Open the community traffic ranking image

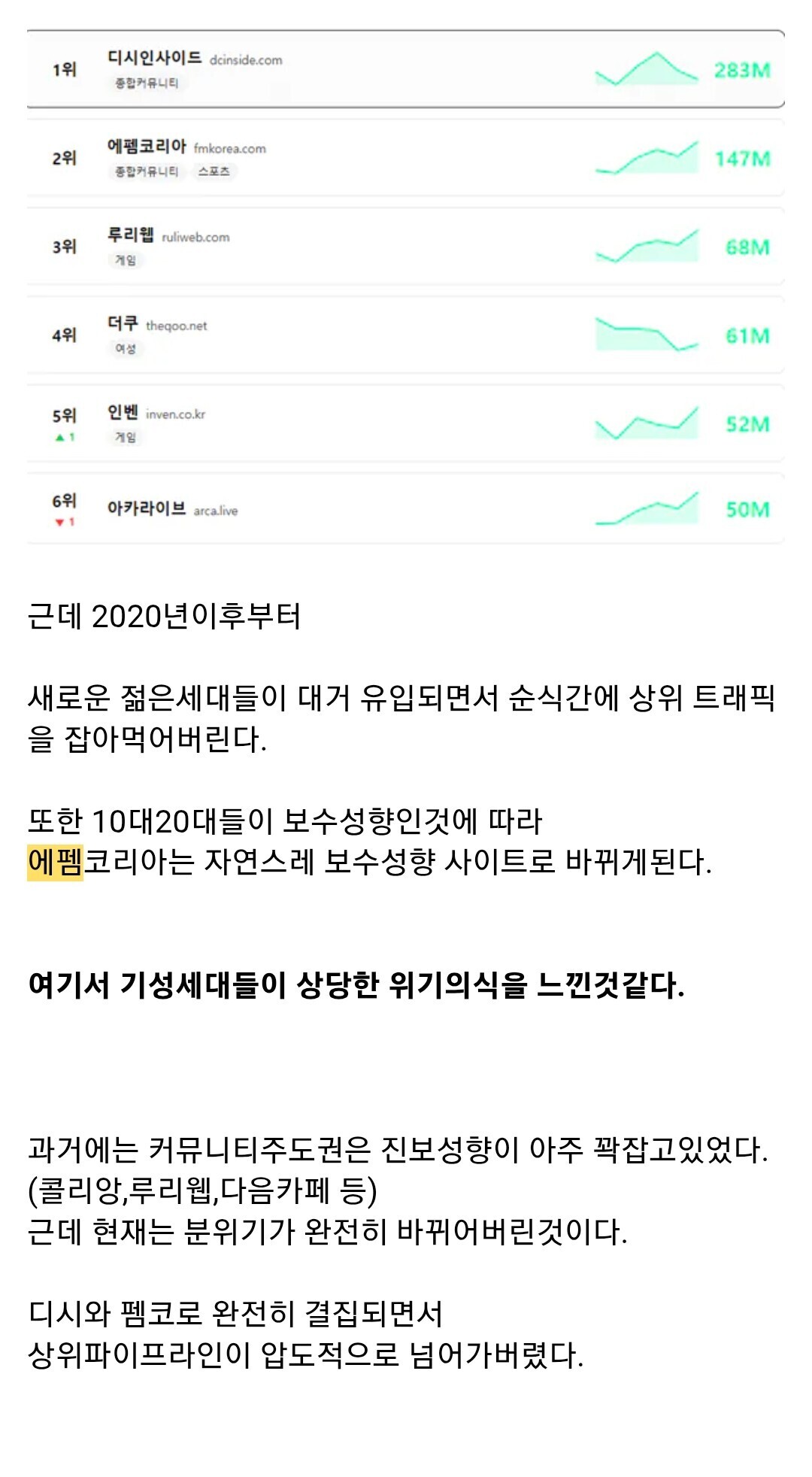point(406,287)
